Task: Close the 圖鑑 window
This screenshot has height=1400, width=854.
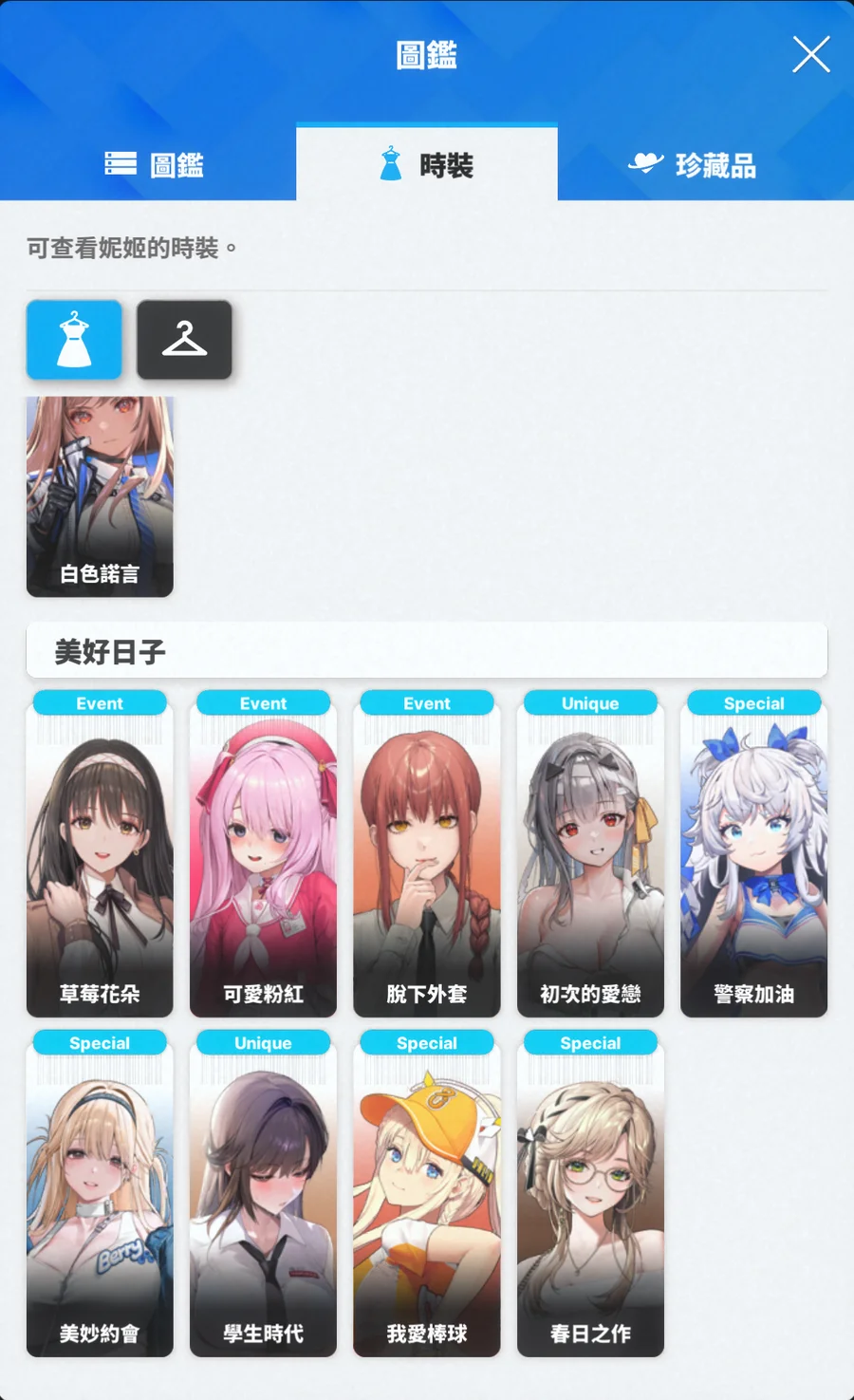Action: coord(810,54)
